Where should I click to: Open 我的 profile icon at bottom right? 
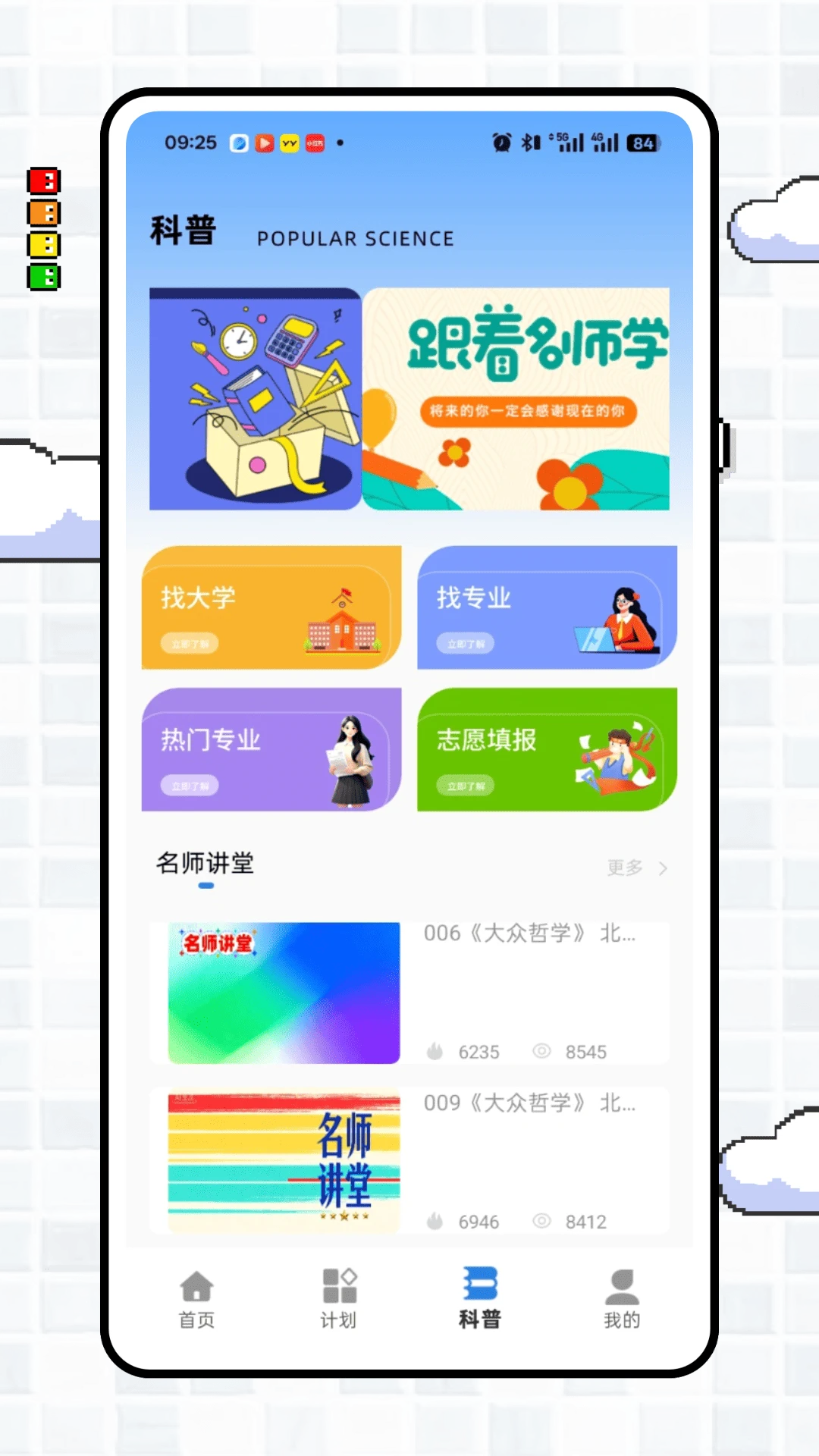(x=622, y=1287)
